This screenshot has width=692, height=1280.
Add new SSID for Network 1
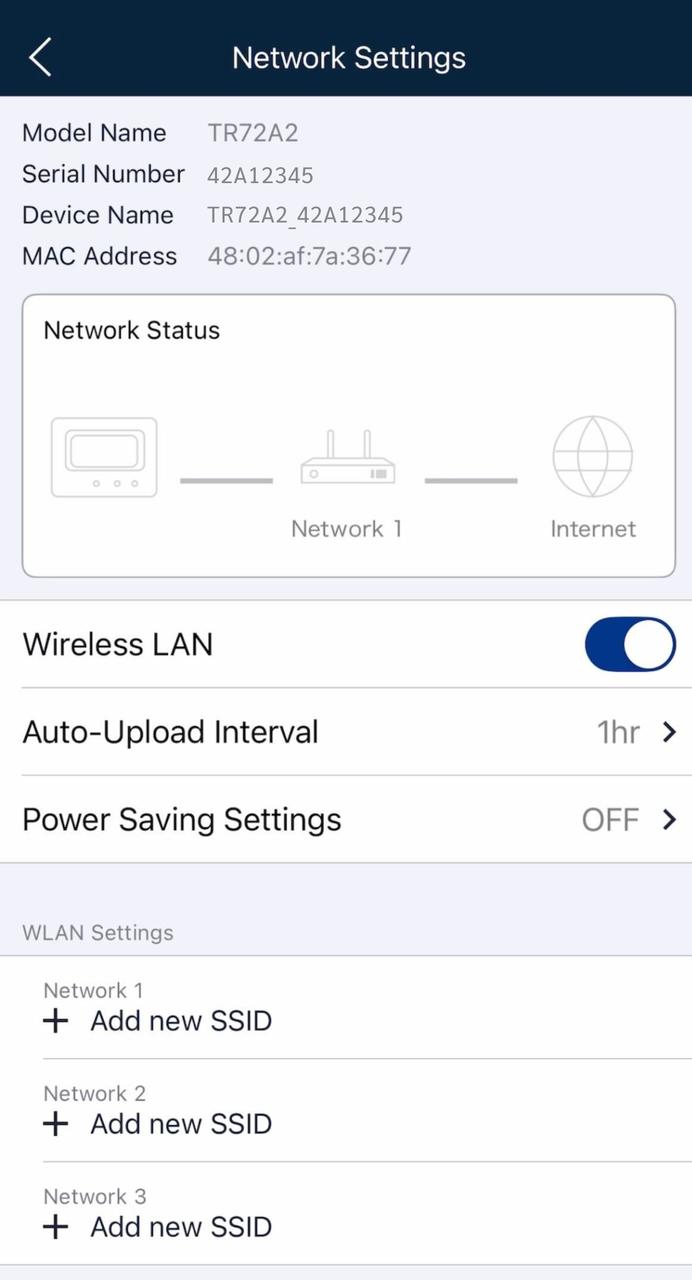pyautogui.click(x=160, y=1021)
